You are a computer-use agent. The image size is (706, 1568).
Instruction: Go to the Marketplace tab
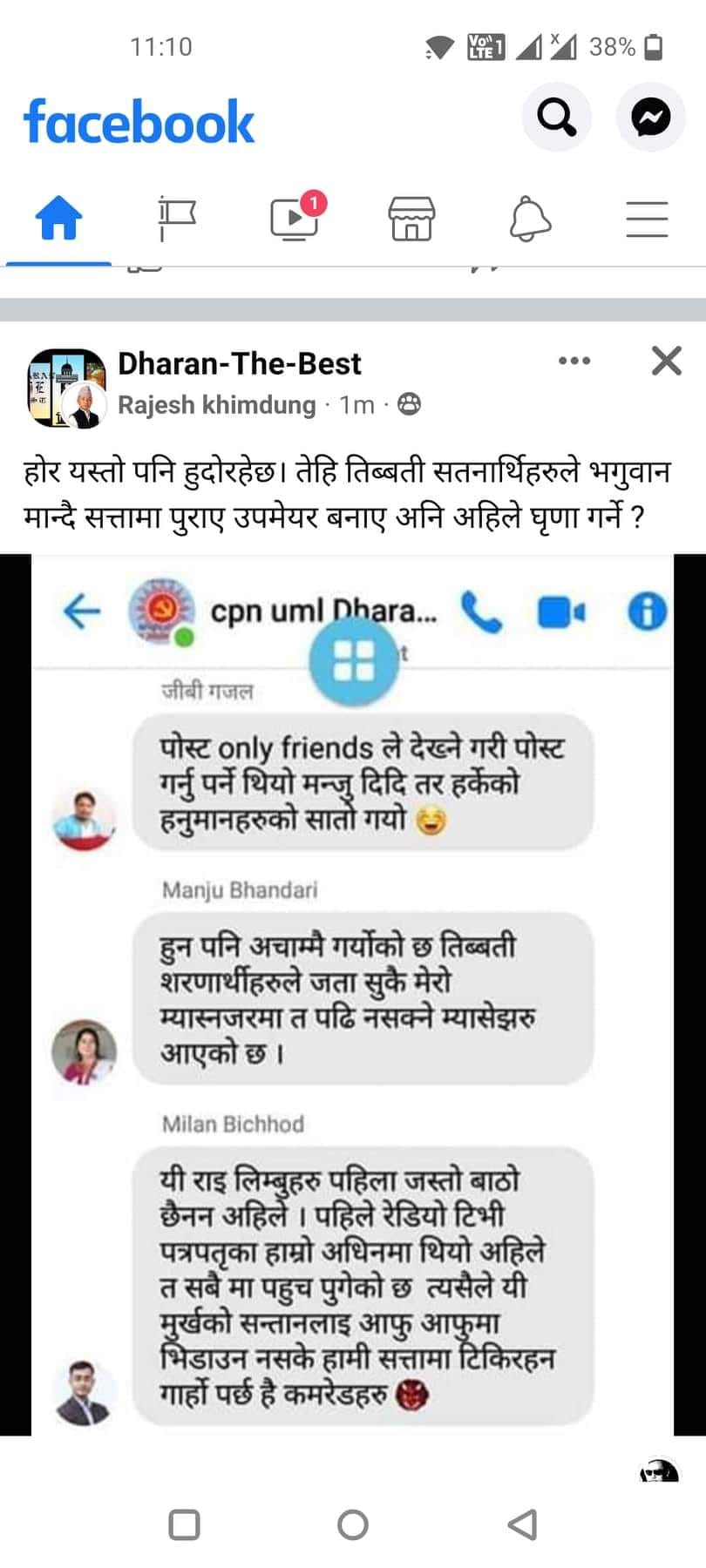pos(411,218)
